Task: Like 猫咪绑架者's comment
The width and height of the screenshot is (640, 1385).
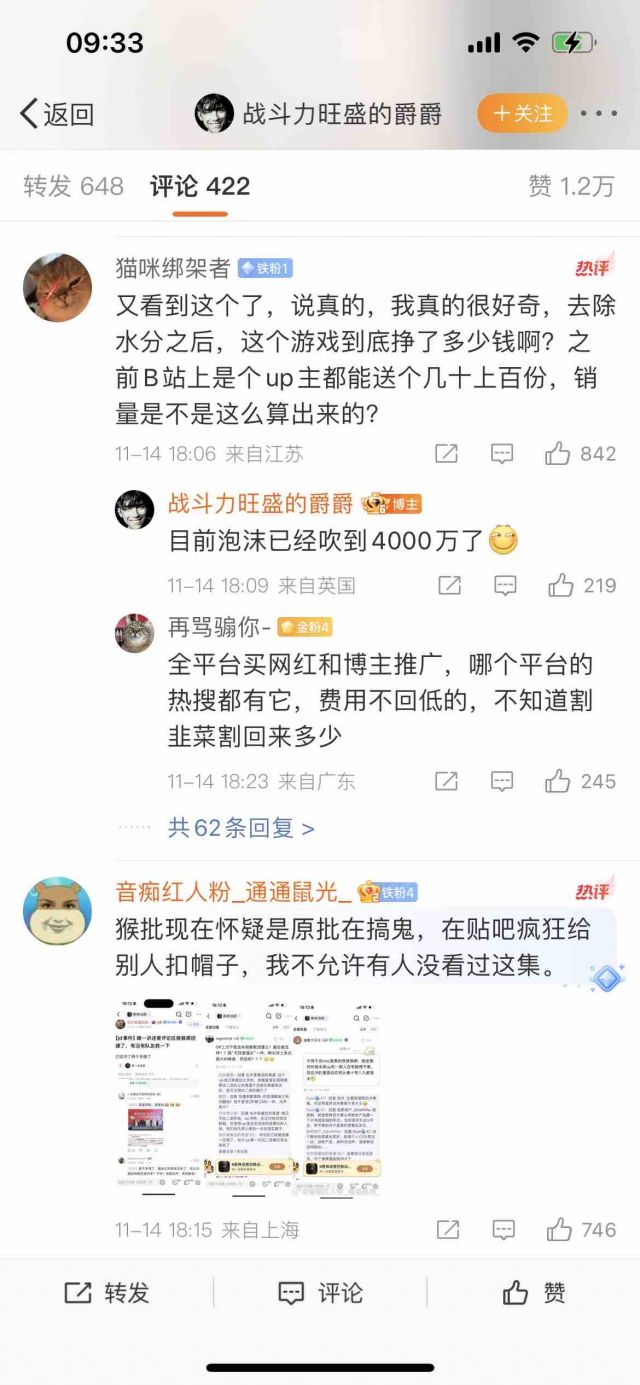Action: click(558, 453)
